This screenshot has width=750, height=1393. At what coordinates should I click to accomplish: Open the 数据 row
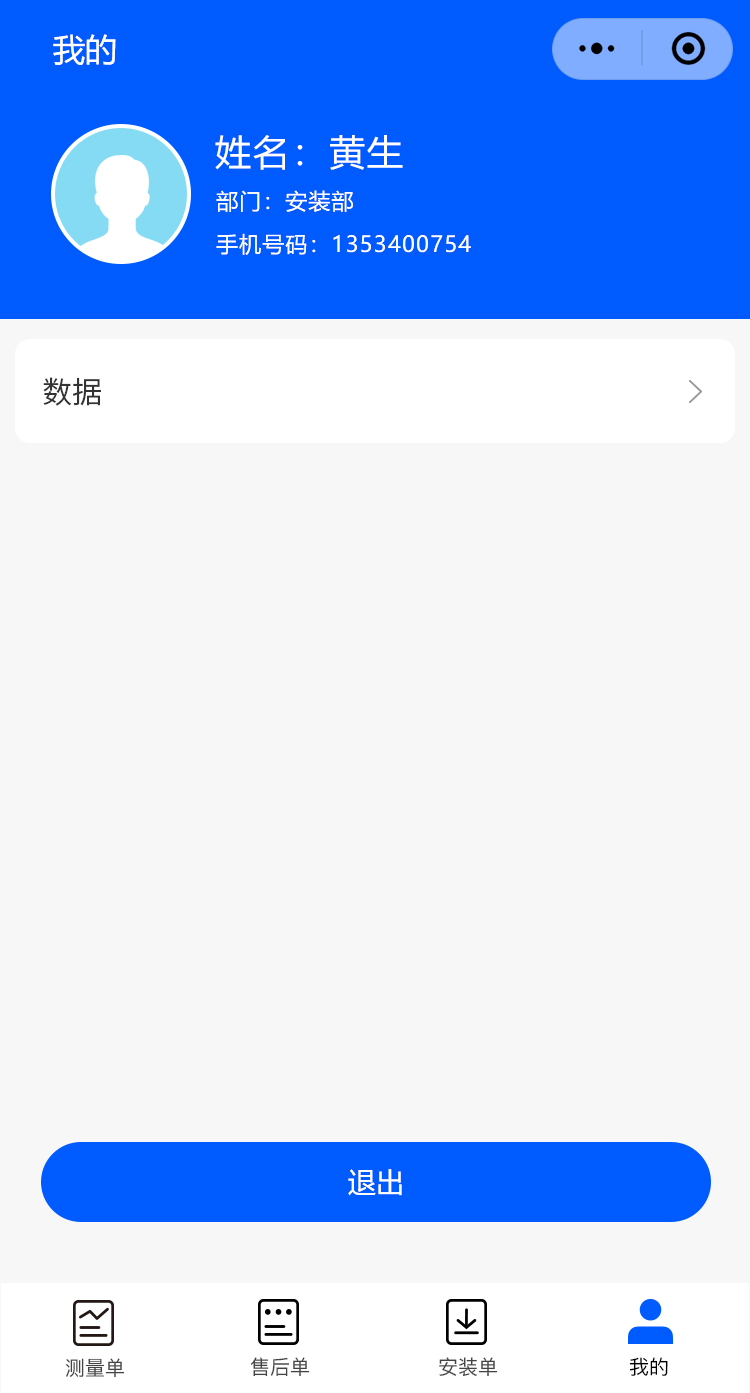click(375, 391)
